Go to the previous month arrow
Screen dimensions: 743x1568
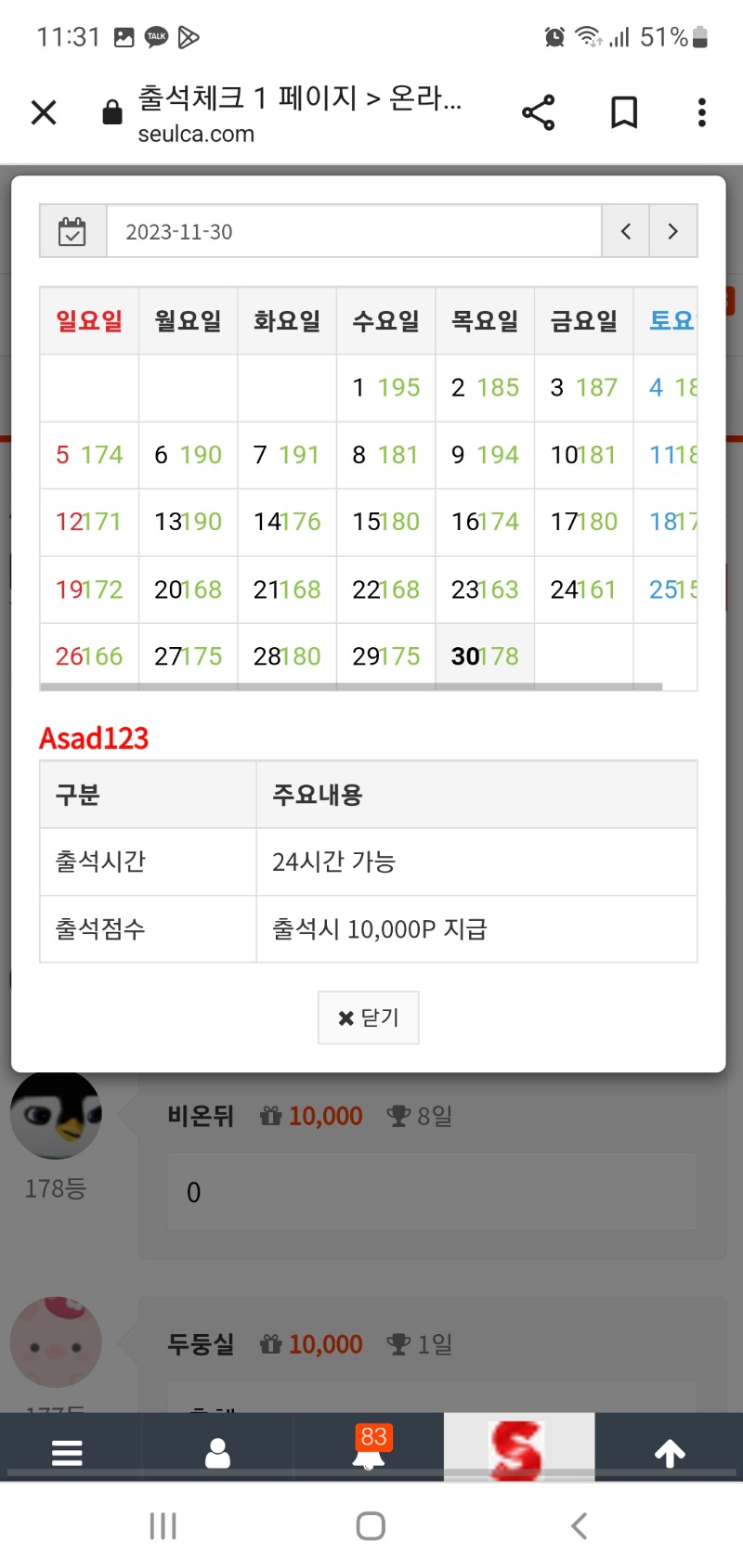pyautogui.click(x=626, y=231)
